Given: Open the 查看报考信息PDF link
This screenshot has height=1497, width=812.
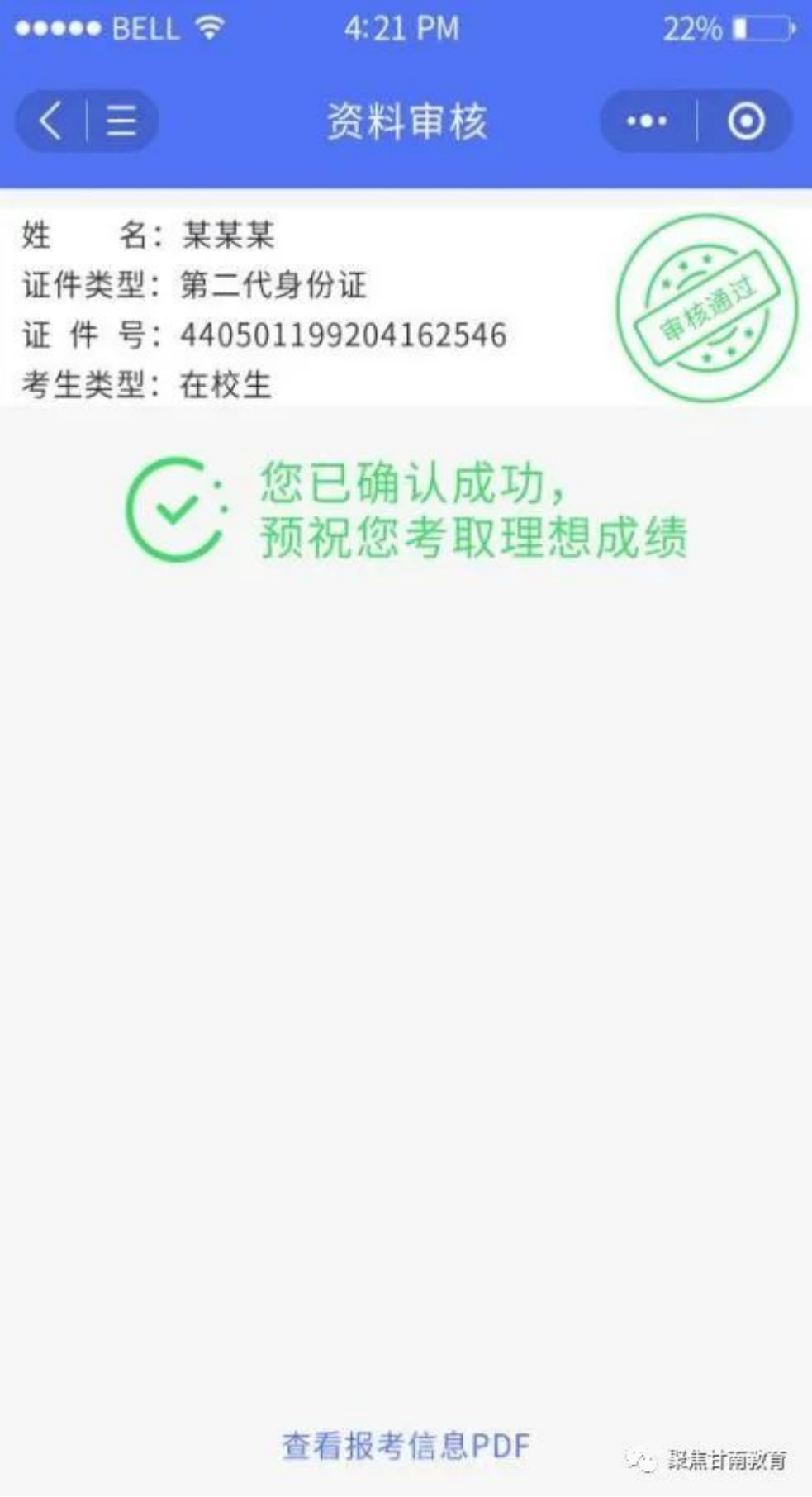Looking at the screenshot, I should (406, 1446).
